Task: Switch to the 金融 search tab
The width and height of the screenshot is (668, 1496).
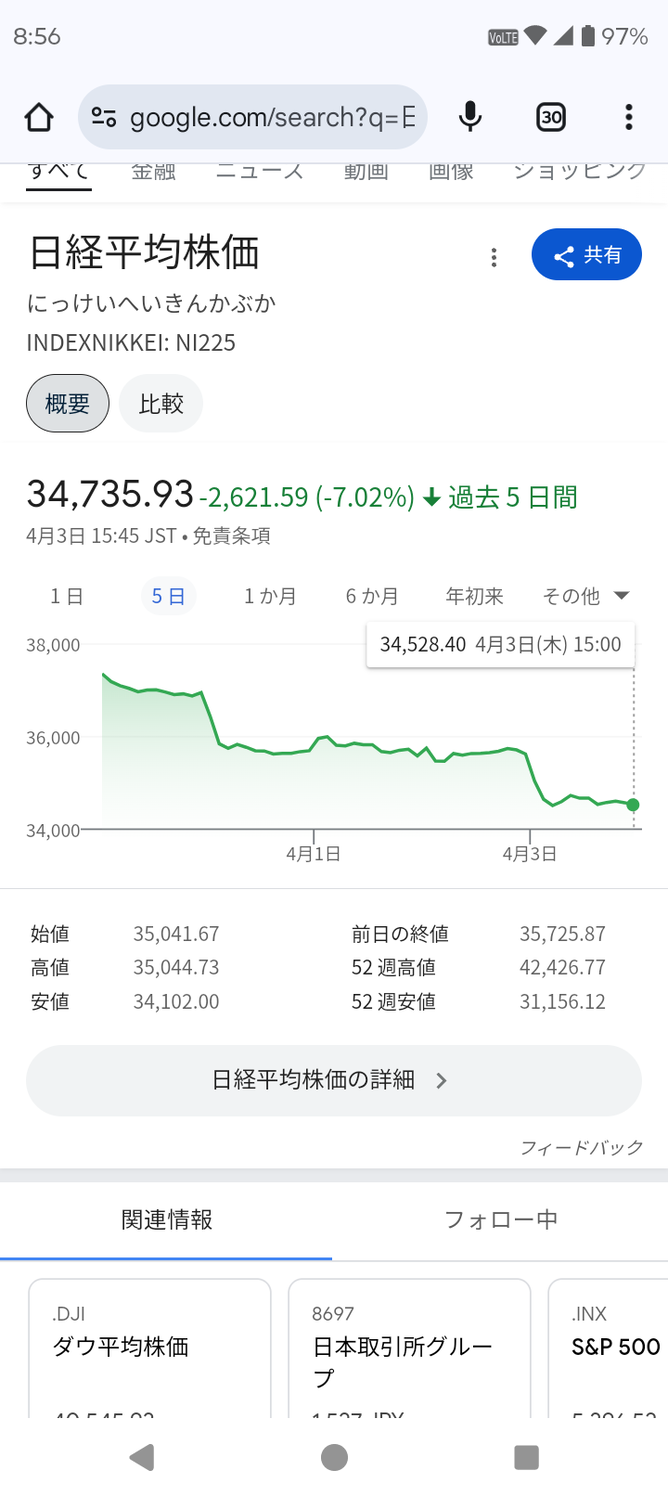Action: click(154, 171)
